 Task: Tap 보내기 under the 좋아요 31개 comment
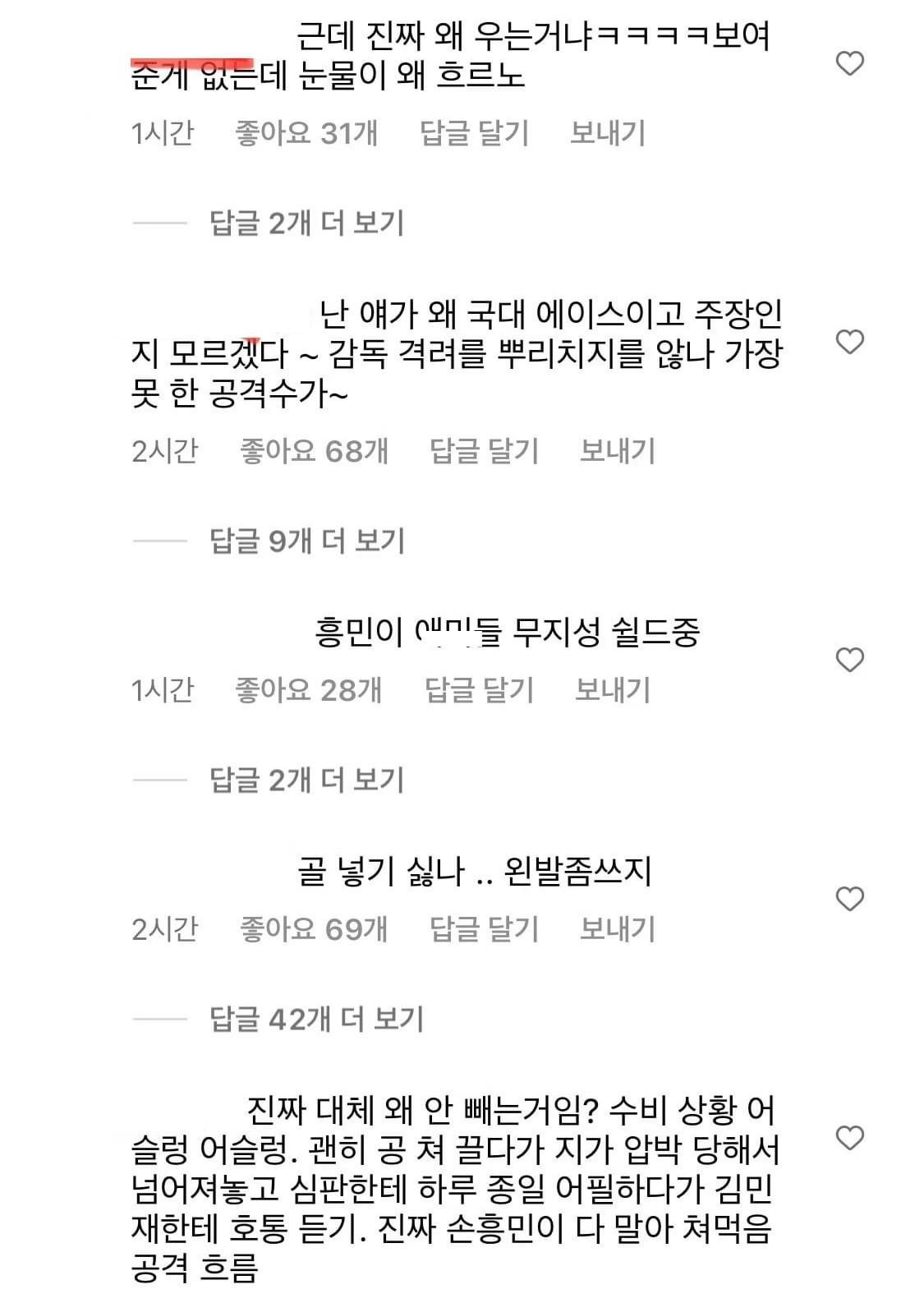pyautogui.click(x=608, y=132)
